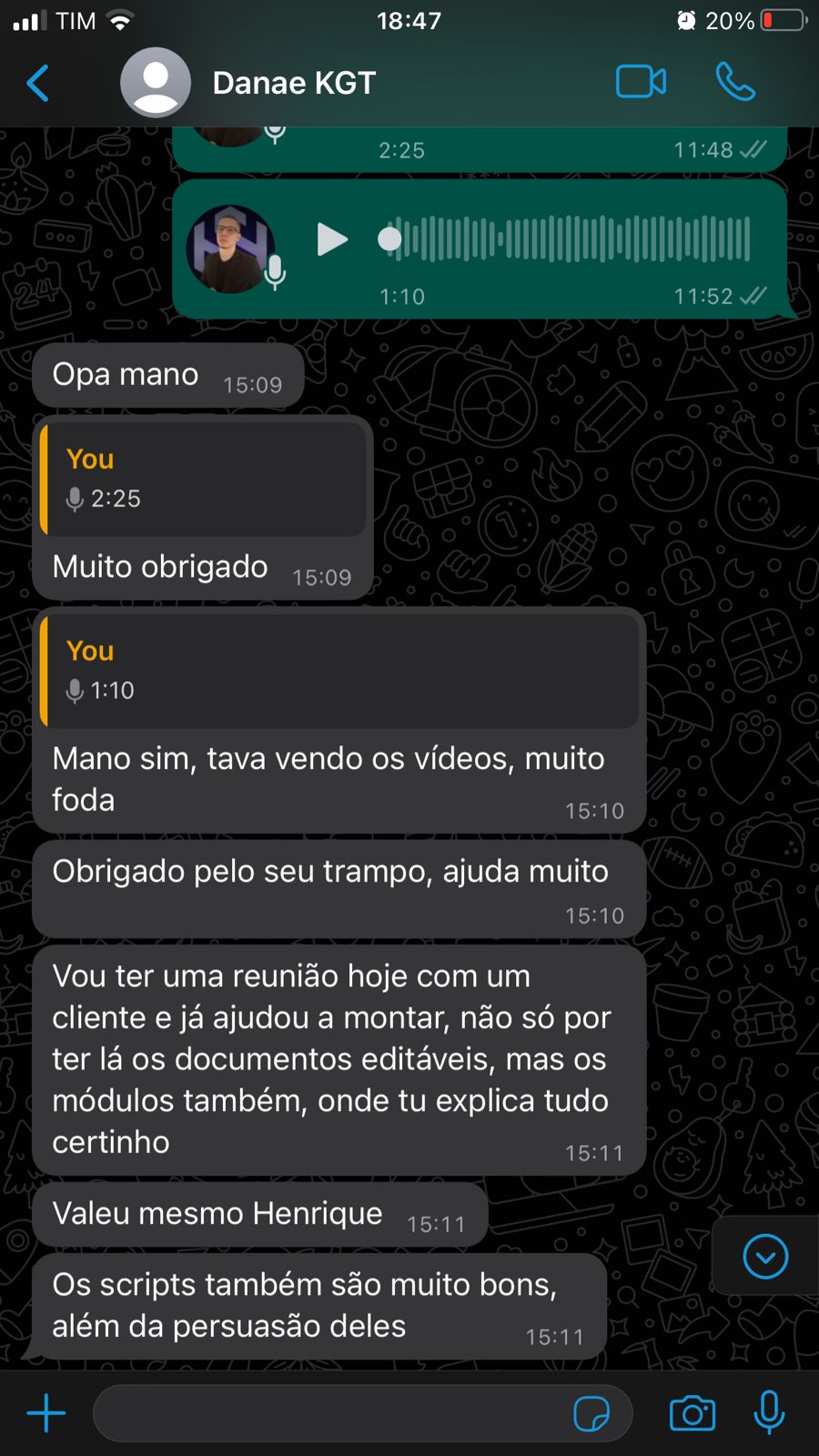Open Danae KGT contact info
Image resolution: width=819 pixels, height=1456 pixels.
[293, 83]
